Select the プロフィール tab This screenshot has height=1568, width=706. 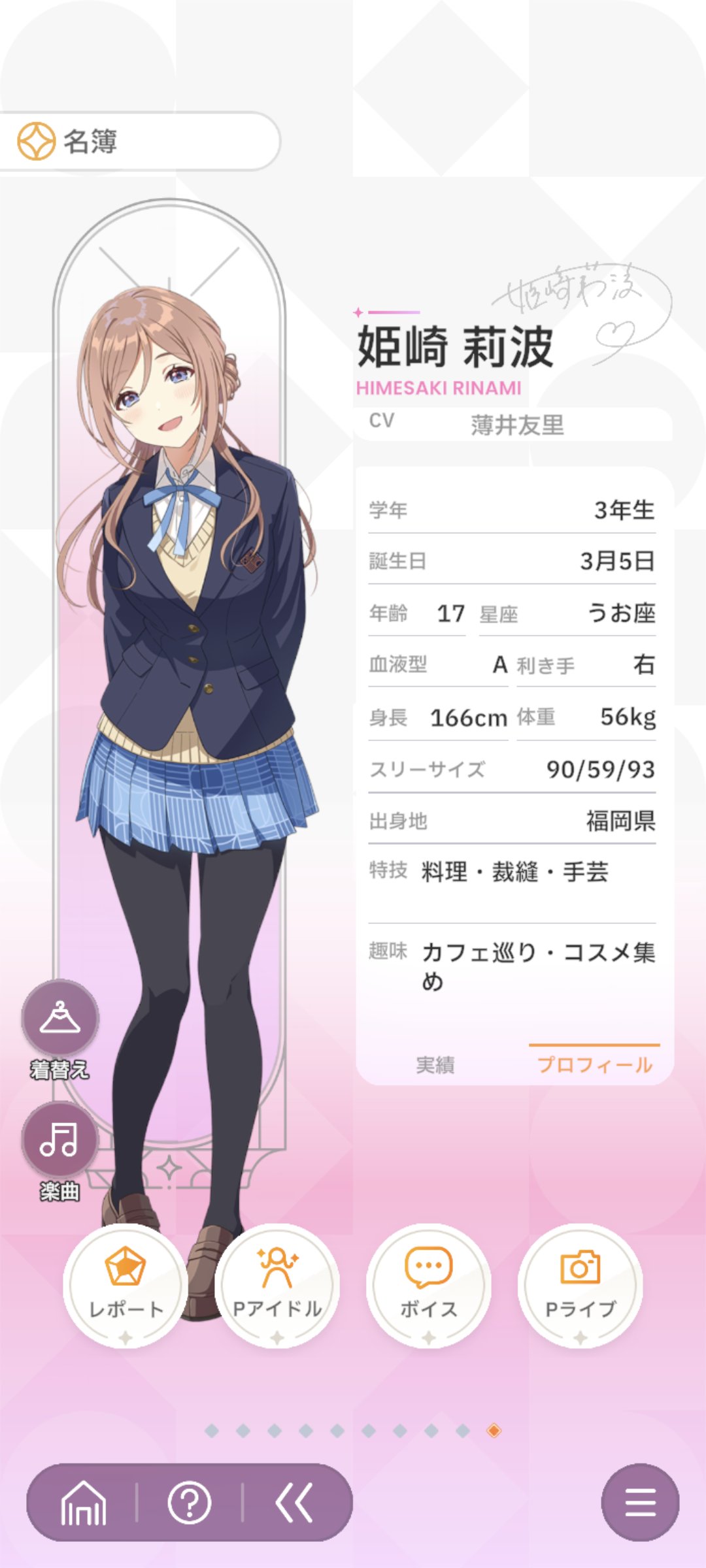[594, 1065]
